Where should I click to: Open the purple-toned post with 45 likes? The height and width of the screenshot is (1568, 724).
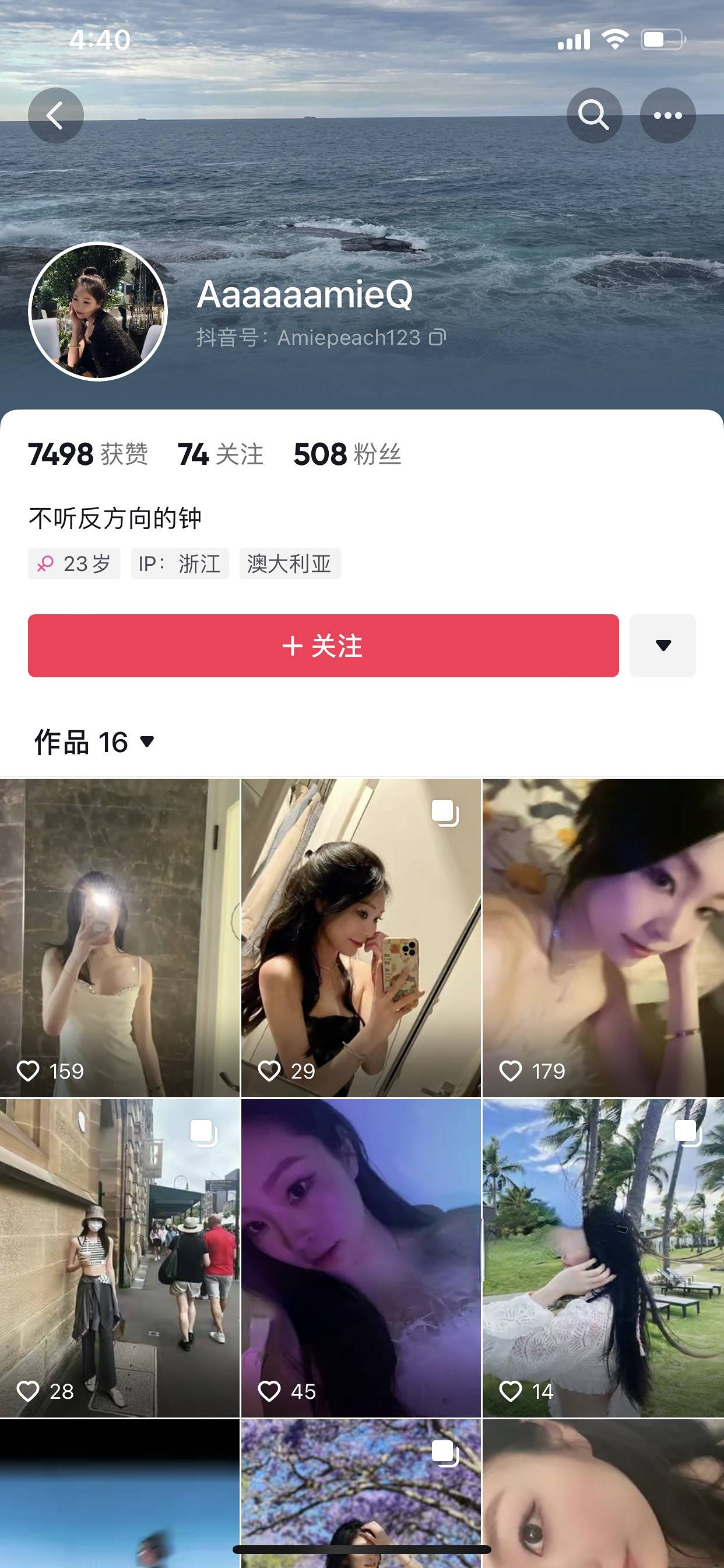point(361,1258)
